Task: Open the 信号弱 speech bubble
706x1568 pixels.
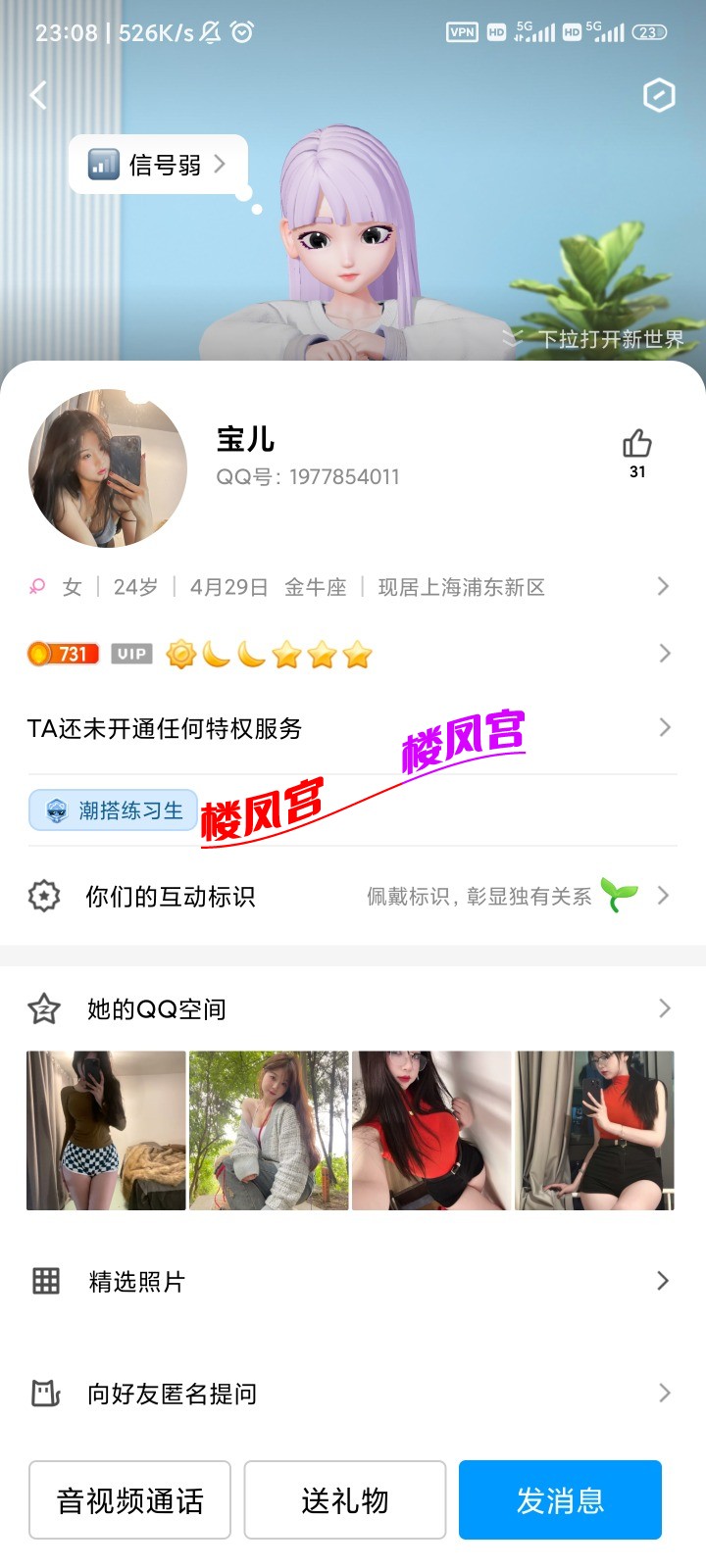Action: pos(159,165)
